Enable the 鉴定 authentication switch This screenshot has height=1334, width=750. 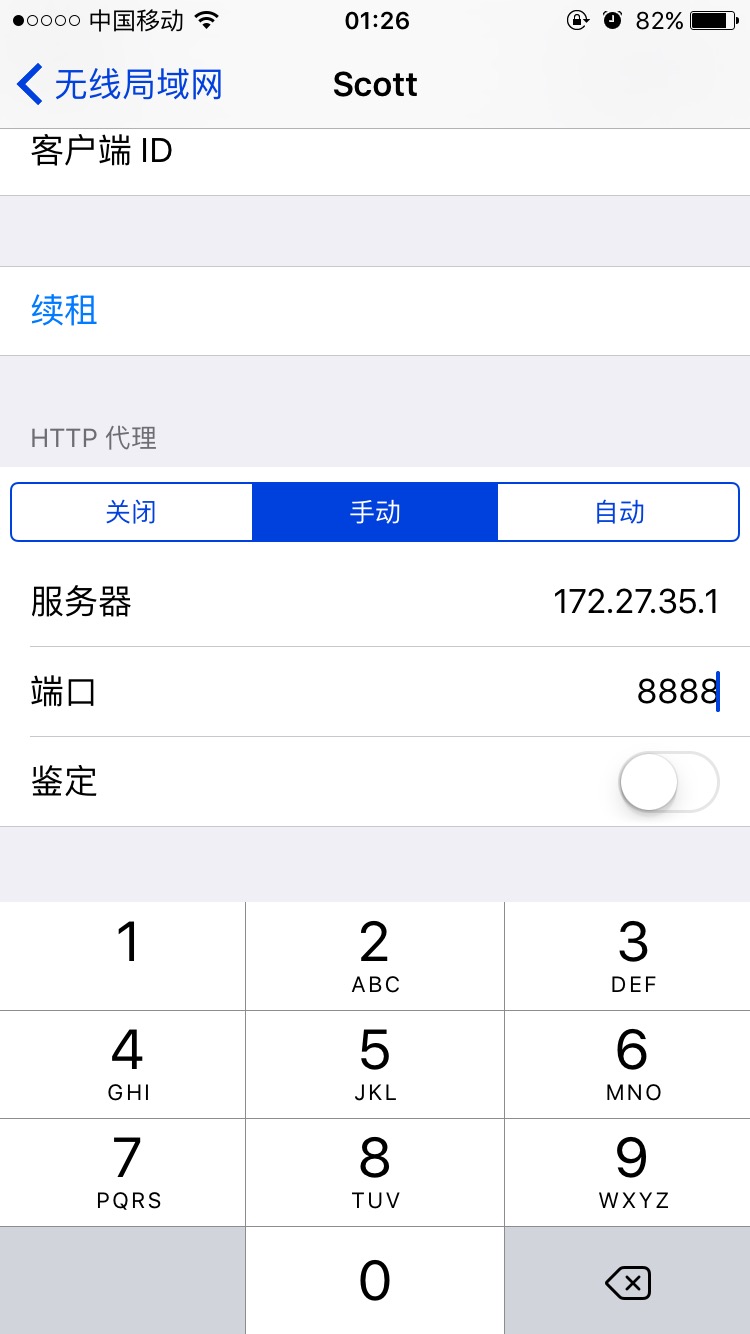tap(668, 782)
